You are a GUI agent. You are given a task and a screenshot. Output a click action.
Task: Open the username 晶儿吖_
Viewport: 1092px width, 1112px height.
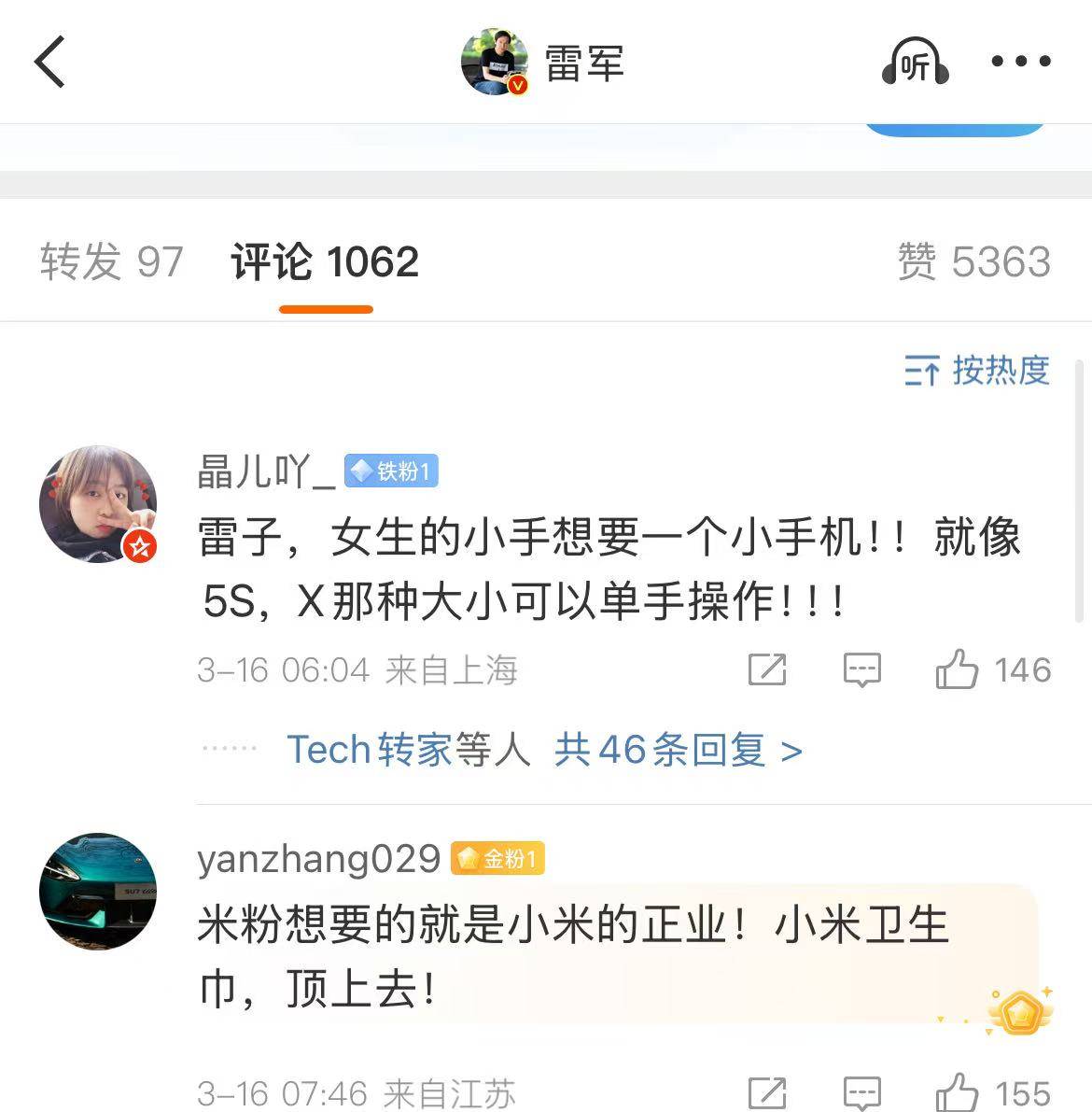point(266,472)
